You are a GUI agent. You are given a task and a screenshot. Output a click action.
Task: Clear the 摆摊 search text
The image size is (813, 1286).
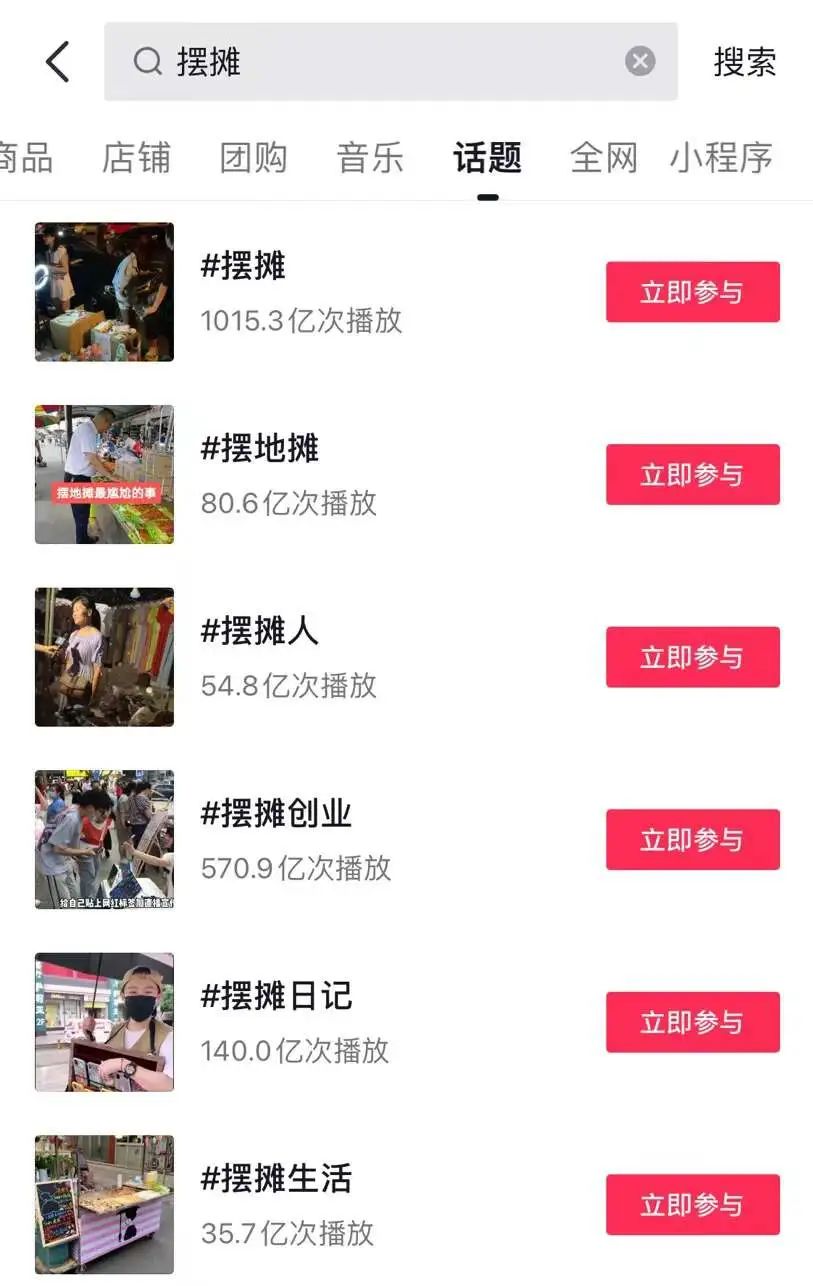(x=640, y=62)
